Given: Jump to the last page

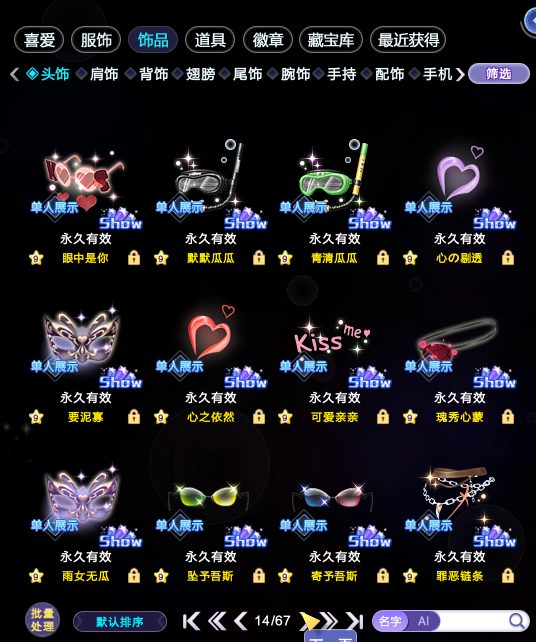Looking at the screenshot, I should (355, 621).
